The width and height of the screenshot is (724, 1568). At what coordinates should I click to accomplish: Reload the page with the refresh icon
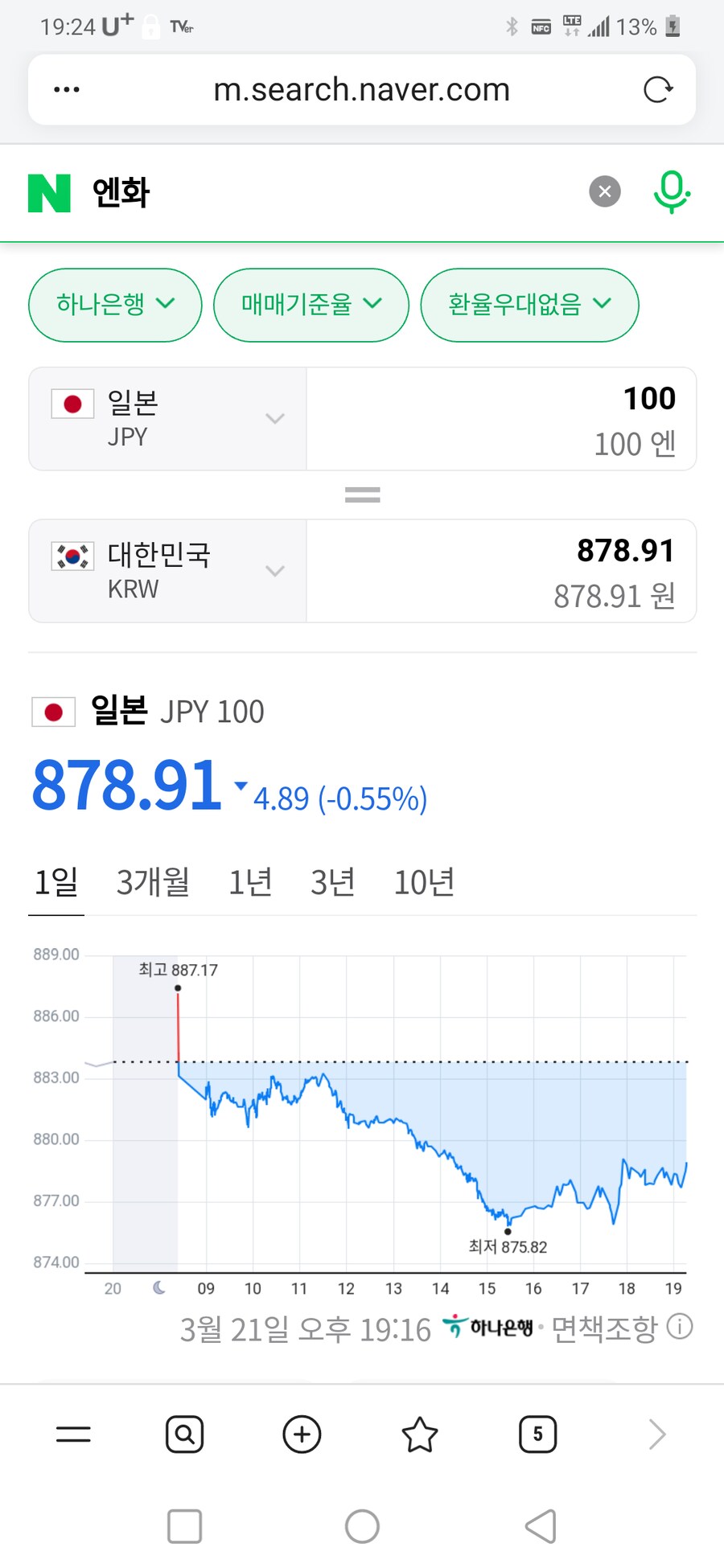click(x=659, y=89)
